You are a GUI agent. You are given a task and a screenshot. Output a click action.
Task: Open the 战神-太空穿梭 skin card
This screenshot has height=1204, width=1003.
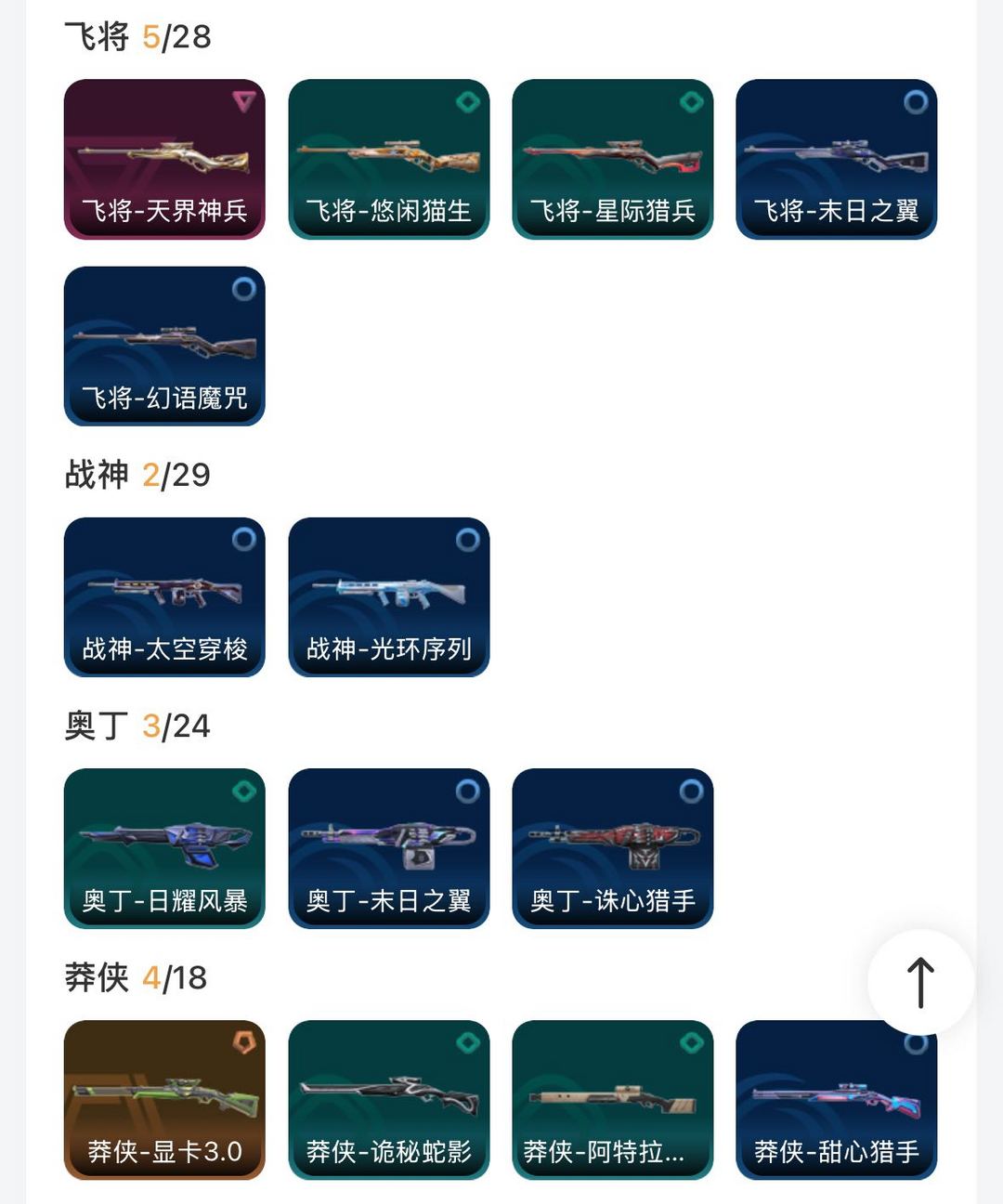164,597
